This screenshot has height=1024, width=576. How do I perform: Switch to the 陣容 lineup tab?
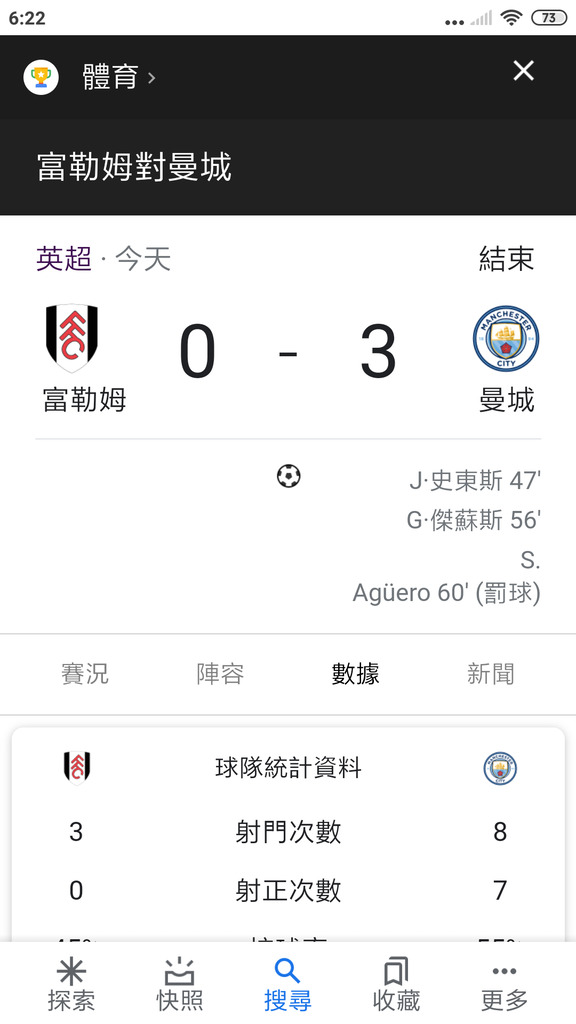[220, 673]
